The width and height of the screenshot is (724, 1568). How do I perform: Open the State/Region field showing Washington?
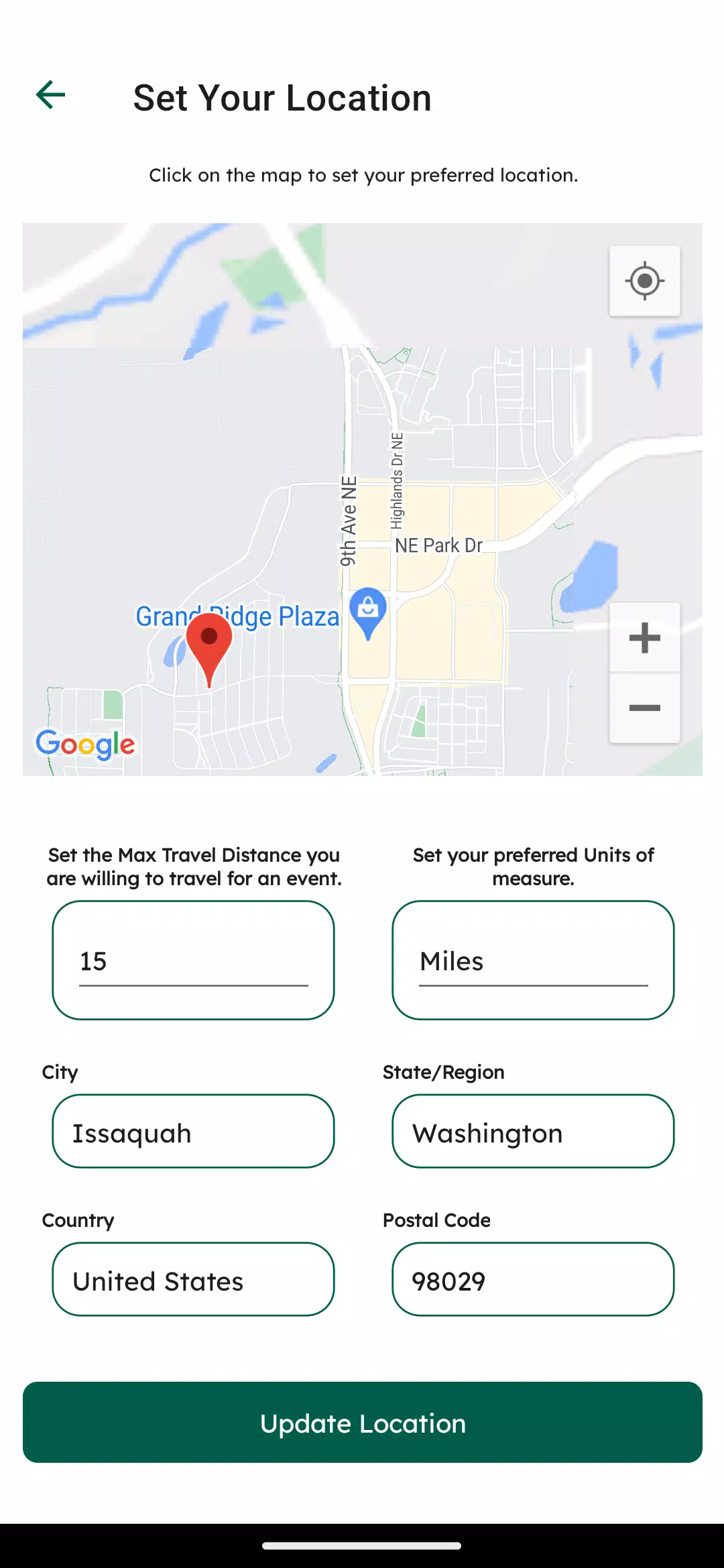[533, 1132]
